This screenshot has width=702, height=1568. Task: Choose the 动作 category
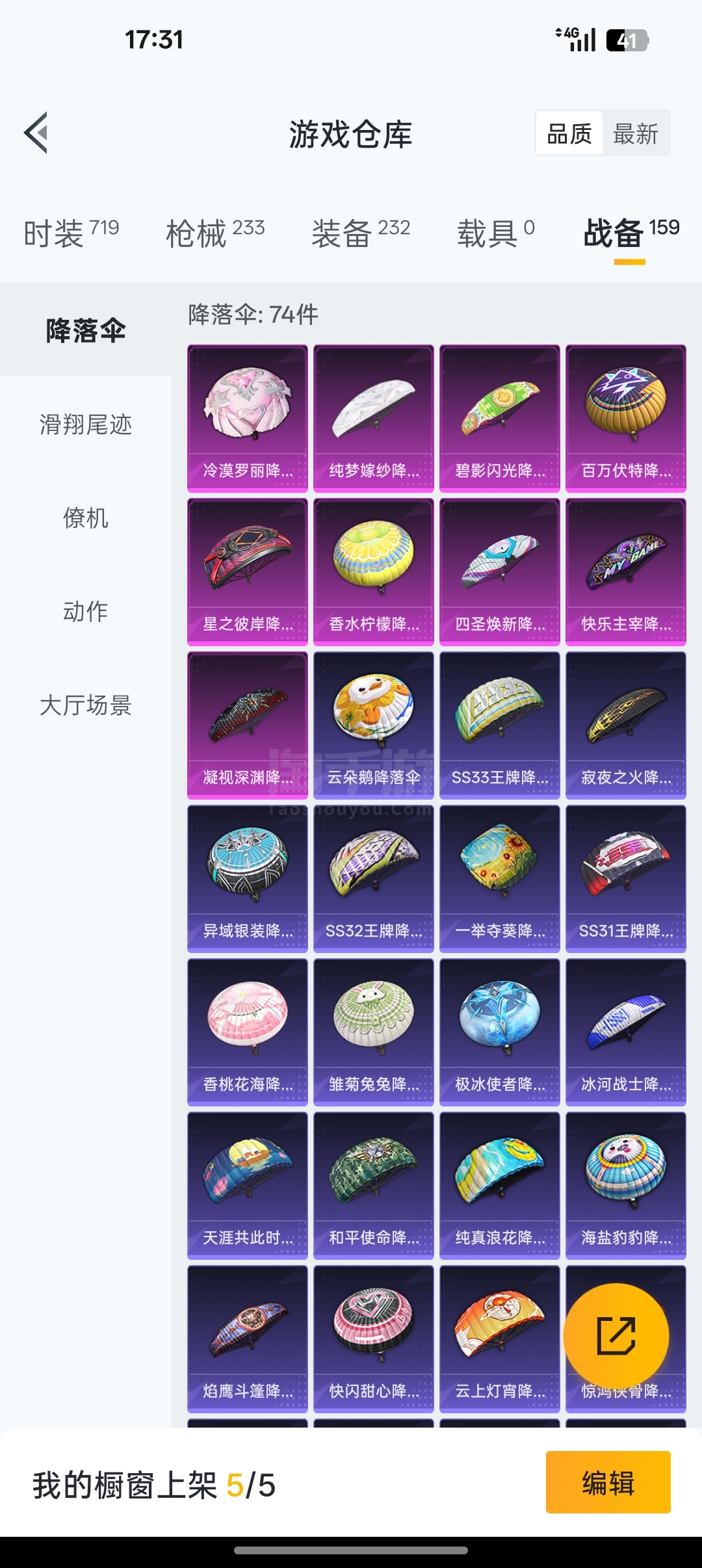point(86,612)
